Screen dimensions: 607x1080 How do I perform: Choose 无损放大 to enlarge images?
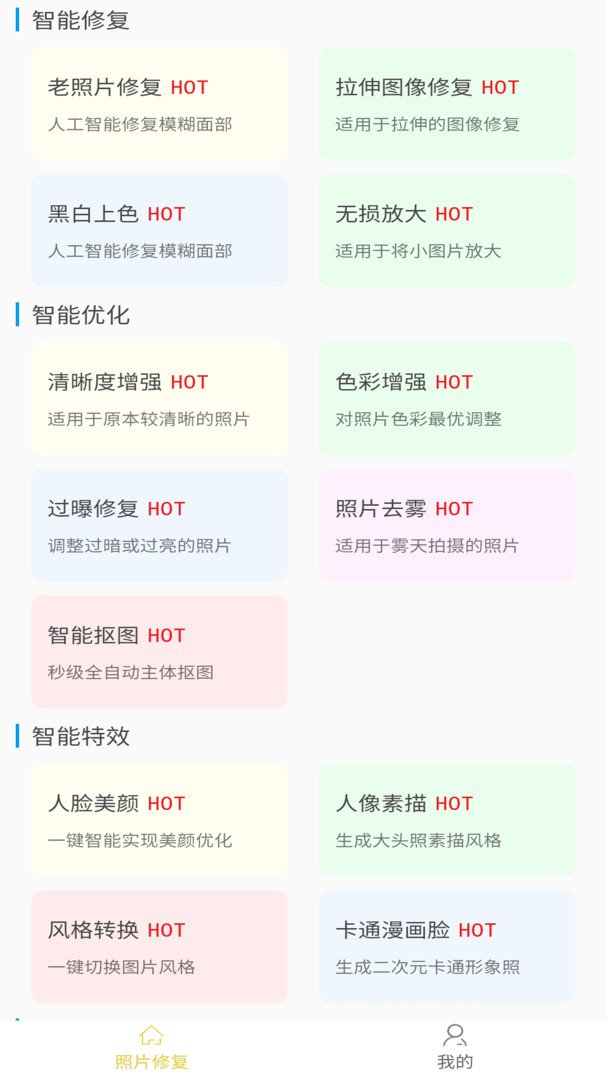[x=447, y=231]
